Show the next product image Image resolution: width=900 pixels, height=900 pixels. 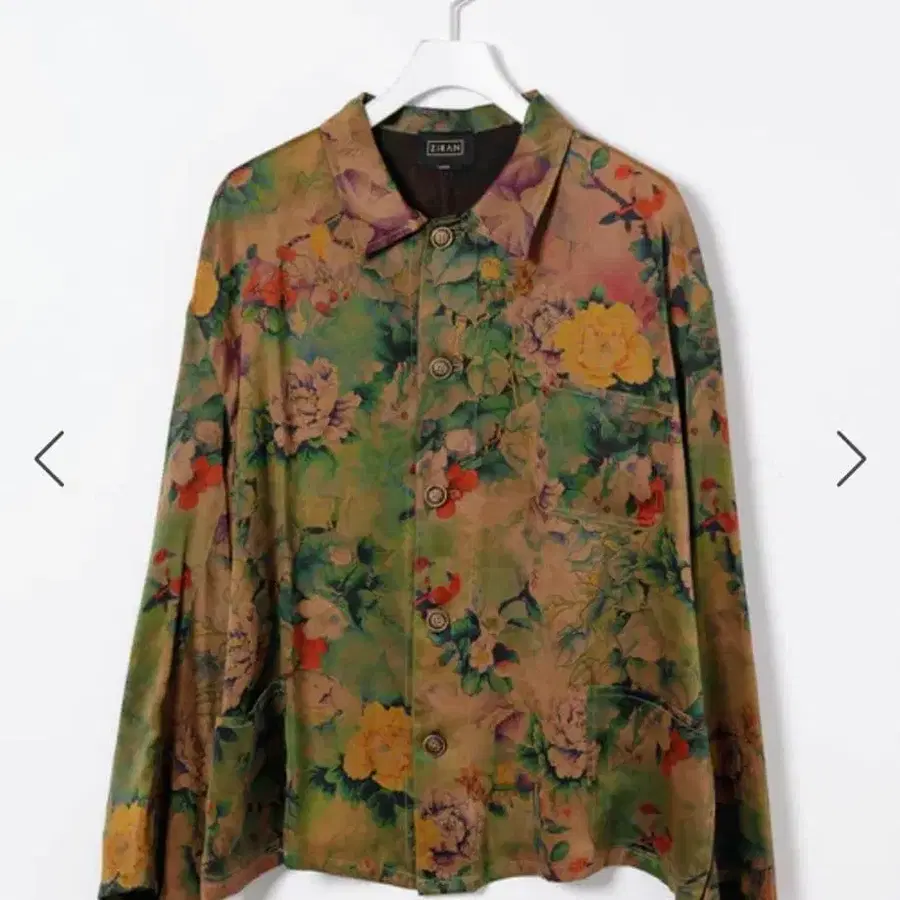click(x=851, y=459)
